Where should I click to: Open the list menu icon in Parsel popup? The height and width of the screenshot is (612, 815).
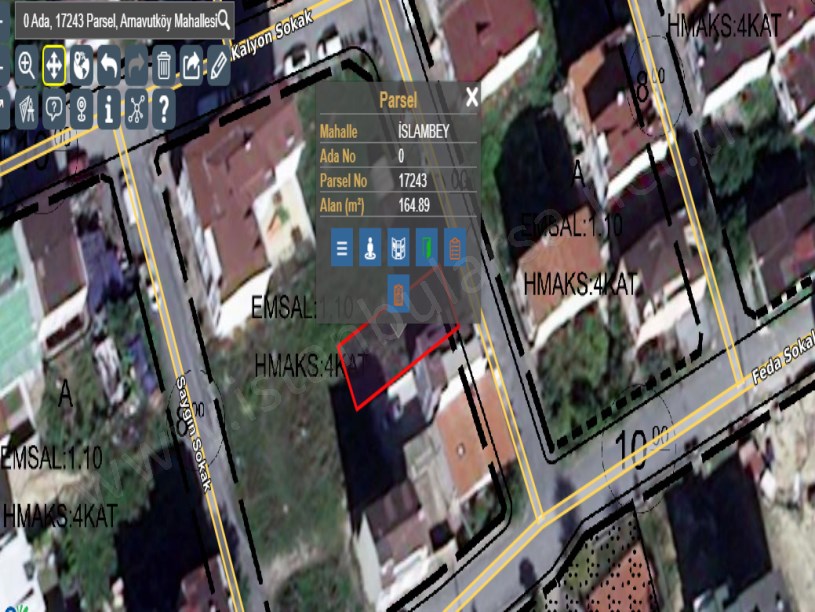pyautogui.click(x=342, y=247)
